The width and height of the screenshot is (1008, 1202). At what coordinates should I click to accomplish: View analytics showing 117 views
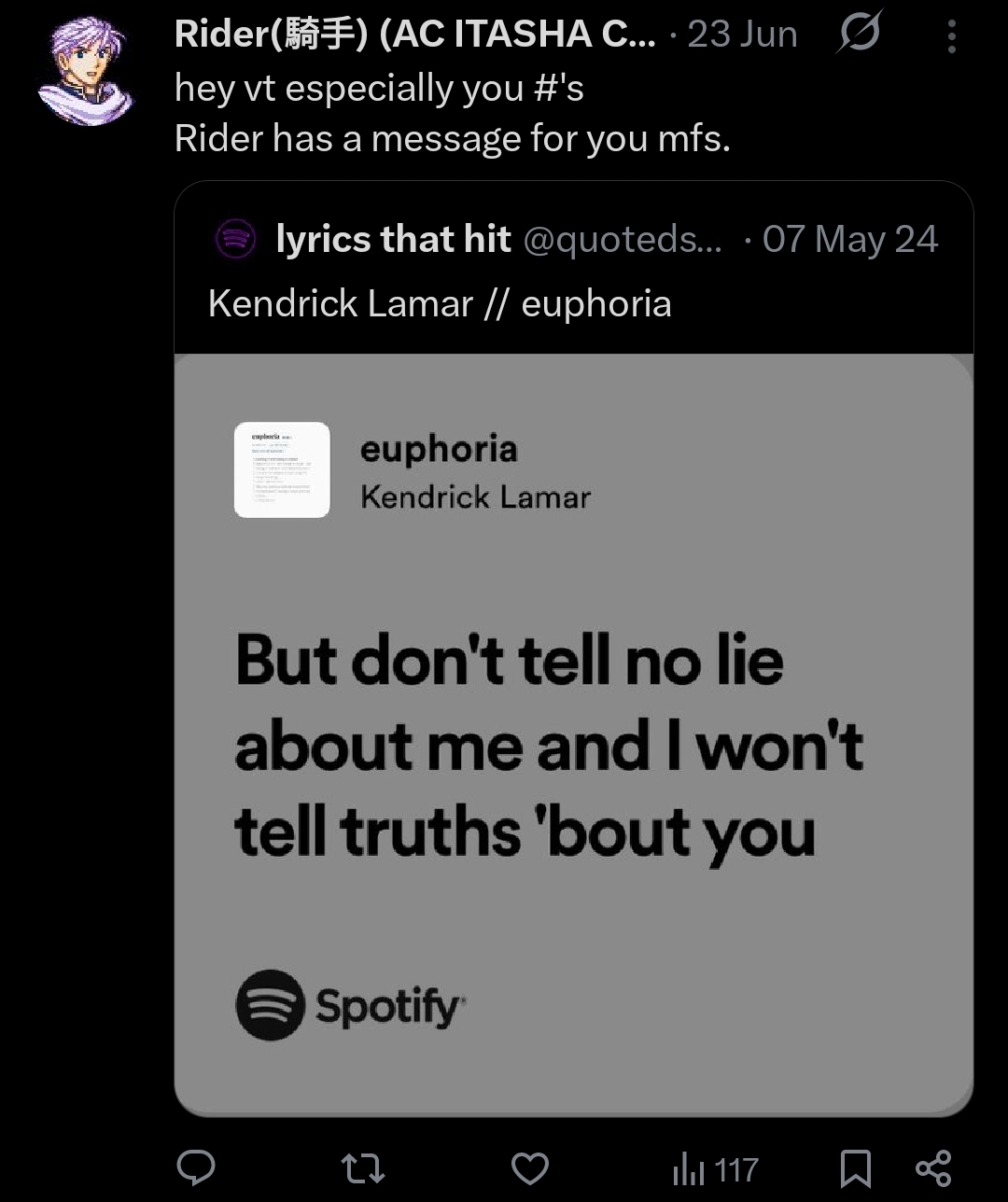tap(715, 1169)
